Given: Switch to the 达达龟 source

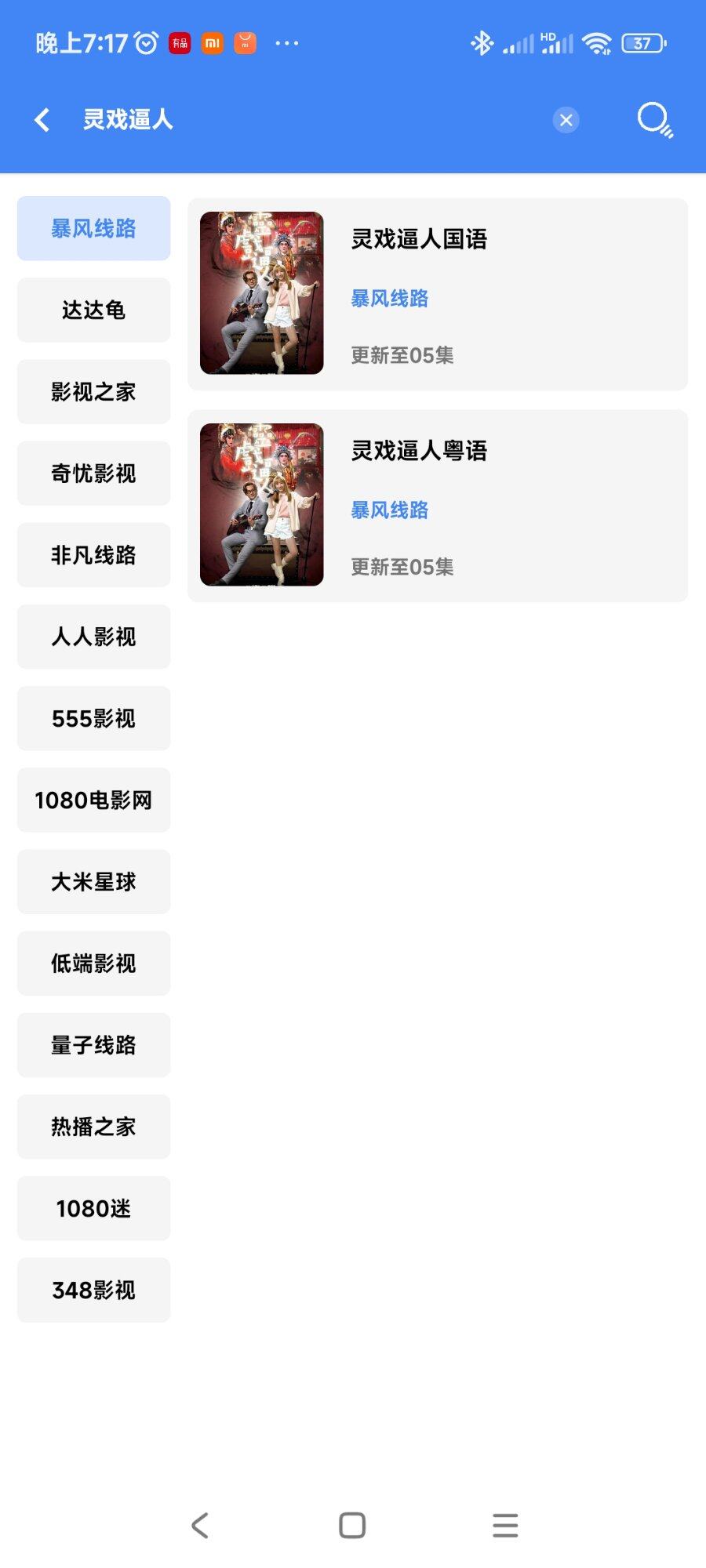Looking at the screenshot, I should [93, 310].
